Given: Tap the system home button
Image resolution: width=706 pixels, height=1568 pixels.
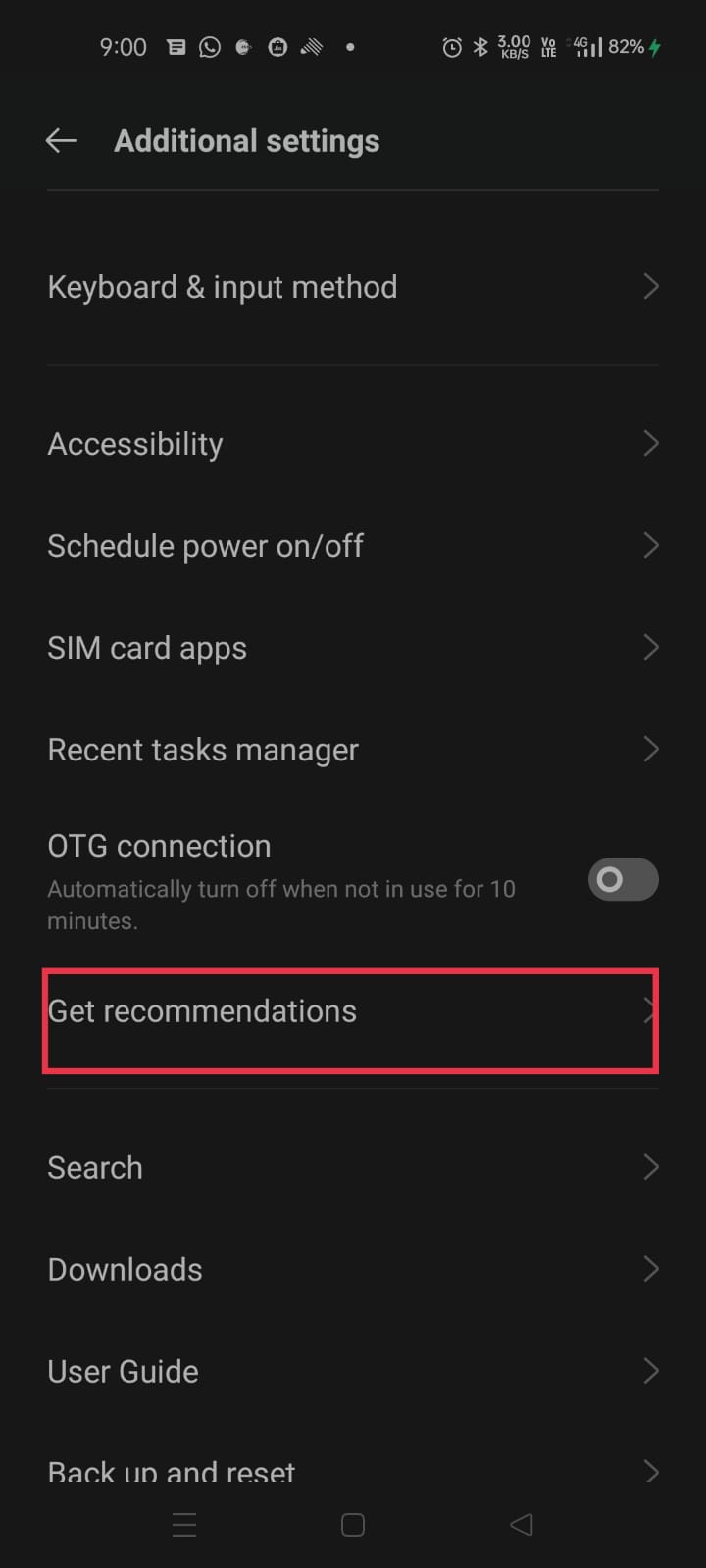Looking at the screenshot, I should [353, 1525].
